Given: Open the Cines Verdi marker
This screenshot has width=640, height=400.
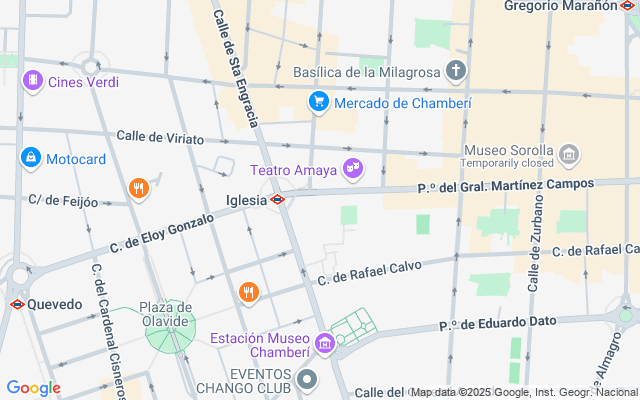Looking at the screenshot, I should pyautogui.click(x=33, y=81).
